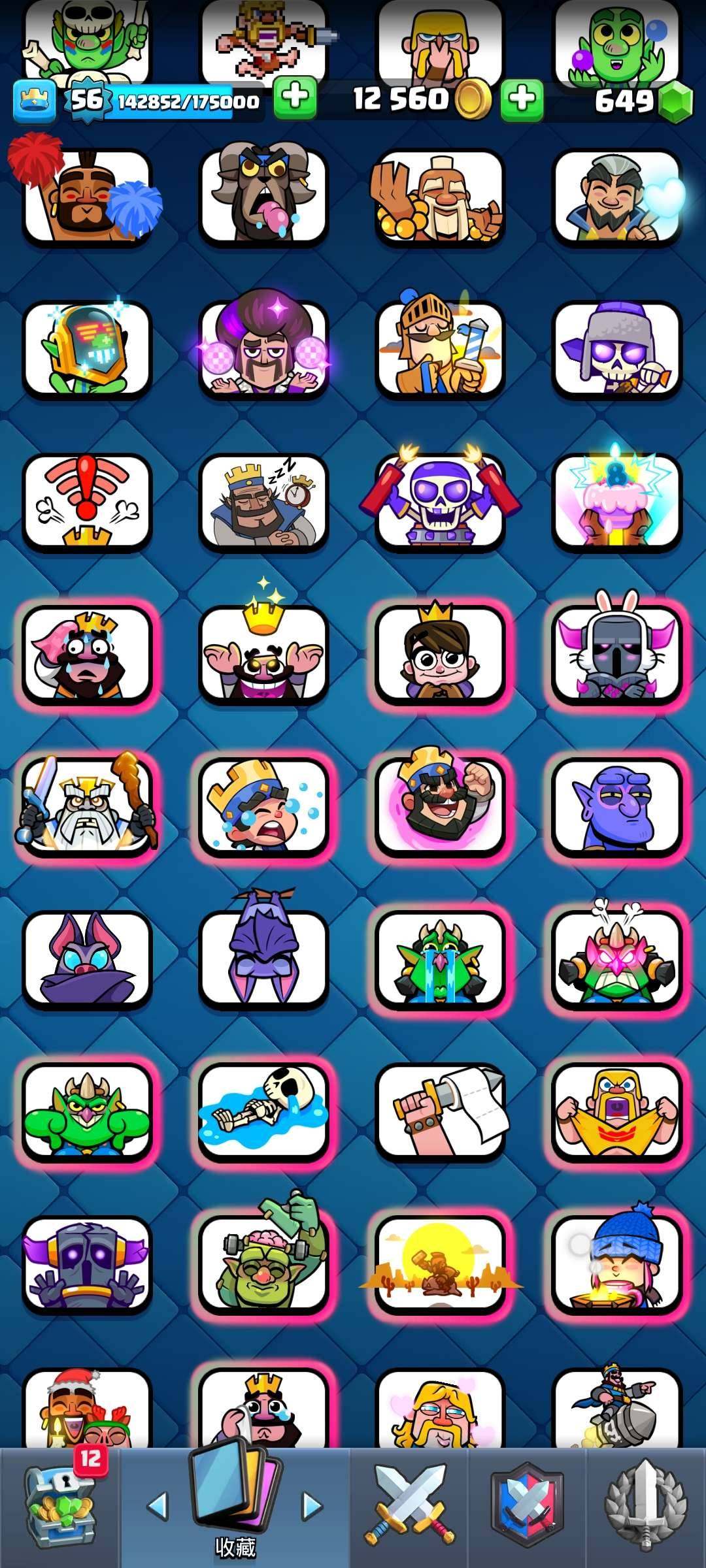Image resolution: width=706 pixels, height=1568 pixels.
Task: Tap the green plus next to experience
Action: [295, 98]
